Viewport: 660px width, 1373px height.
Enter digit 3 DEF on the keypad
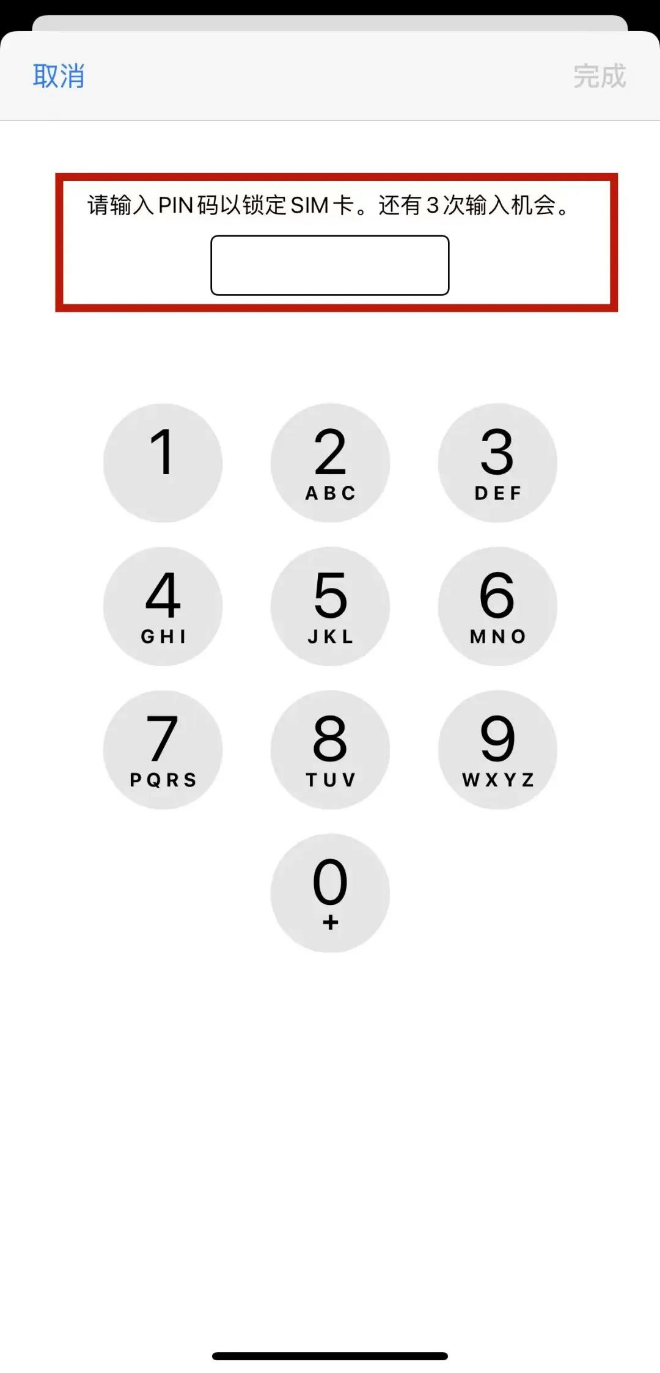tap(497, 463)
